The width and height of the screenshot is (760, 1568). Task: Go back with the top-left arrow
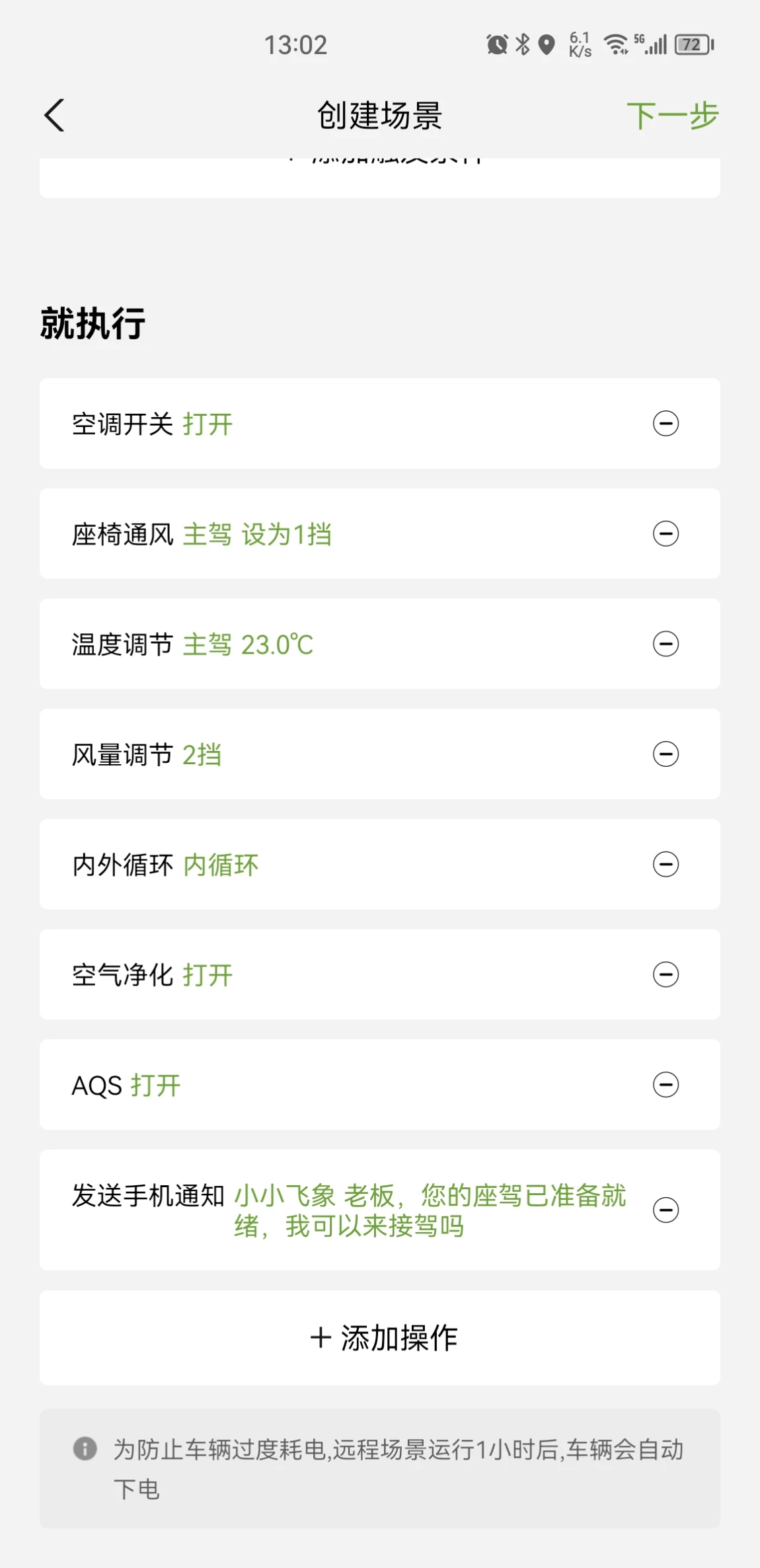[54, 116]
